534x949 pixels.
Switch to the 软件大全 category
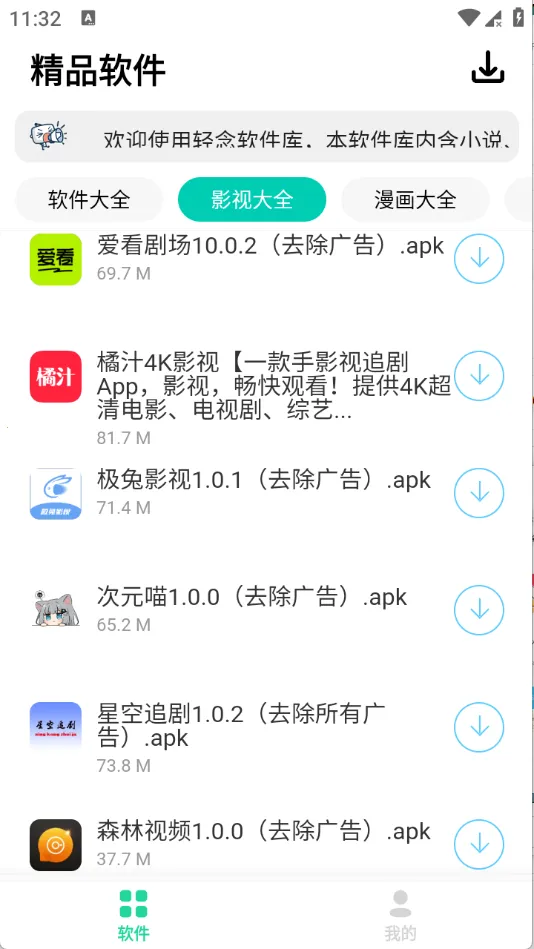tap(89, 199)
